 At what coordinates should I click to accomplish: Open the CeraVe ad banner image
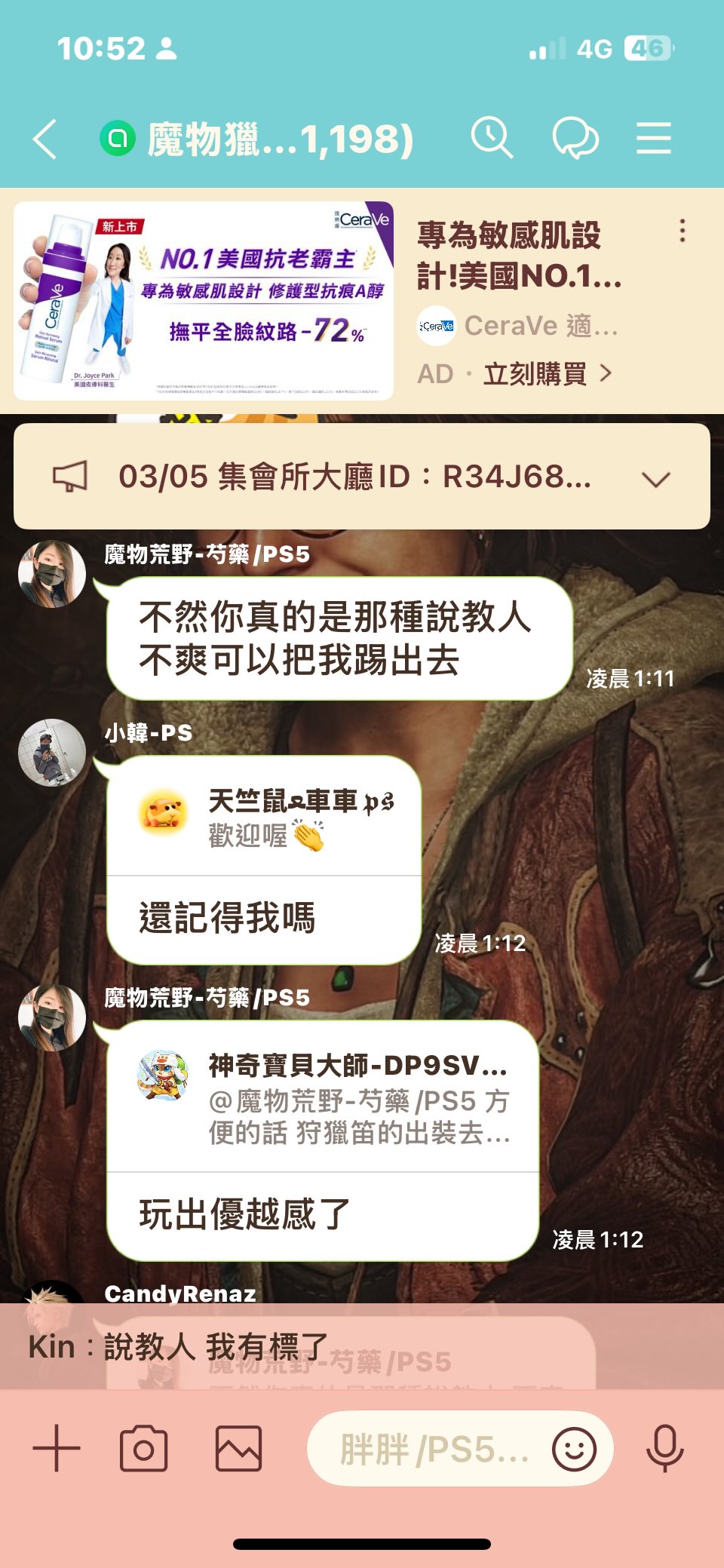tap(204, 300)
